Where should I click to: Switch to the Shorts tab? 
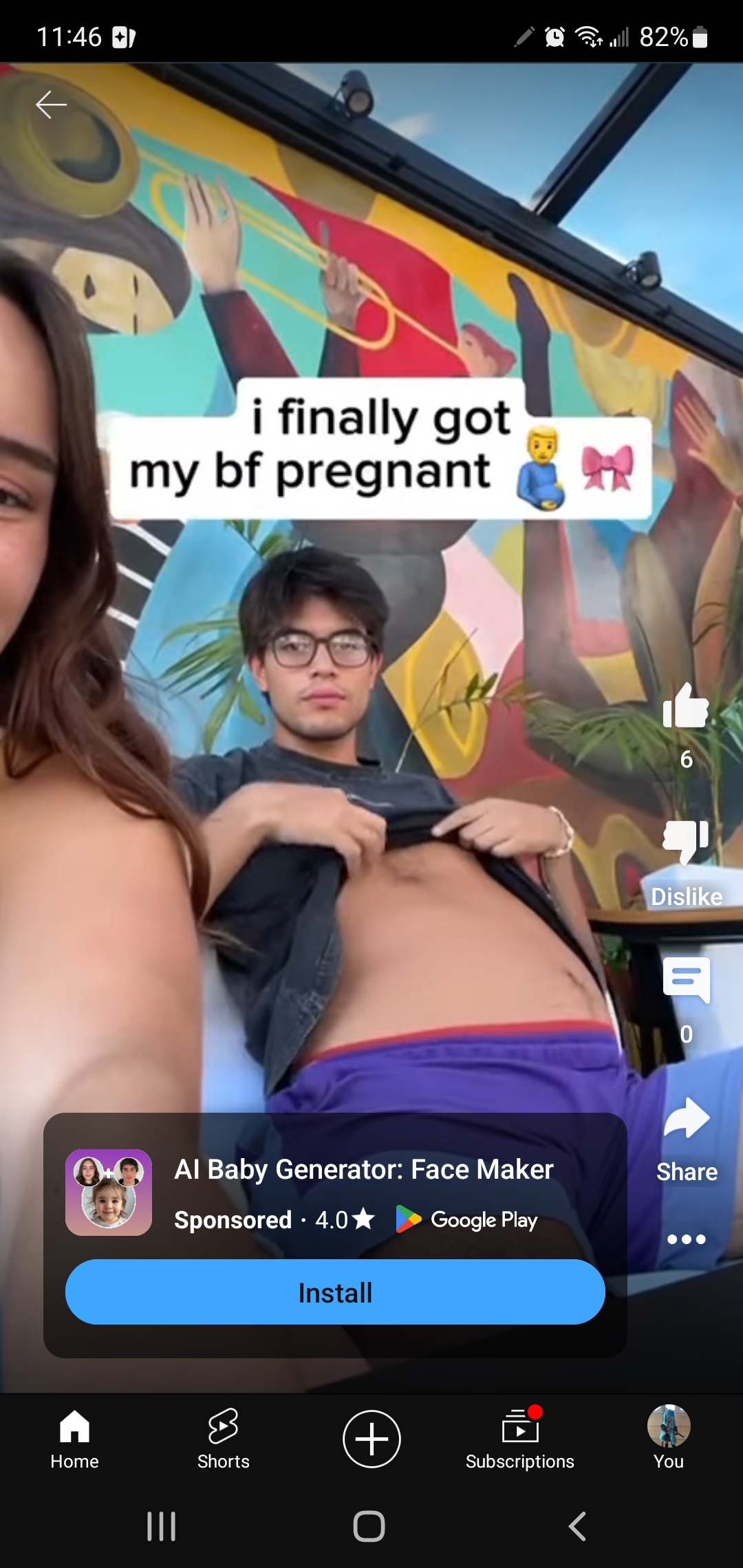tap(223, 1439)
